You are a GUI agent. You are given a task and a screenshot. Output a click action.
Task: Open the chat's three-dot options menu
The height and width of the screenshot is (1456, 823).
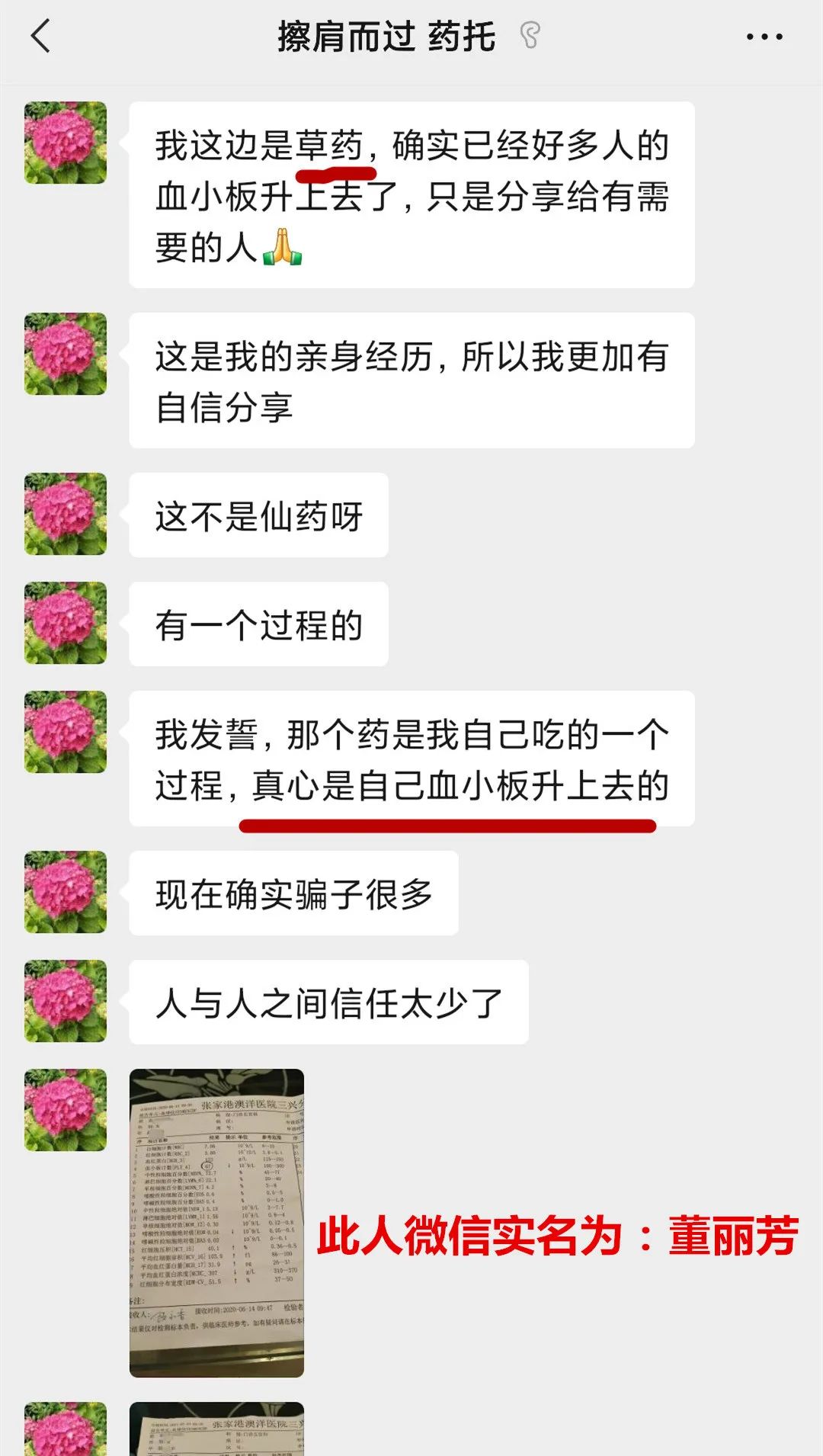coord(764,37)
